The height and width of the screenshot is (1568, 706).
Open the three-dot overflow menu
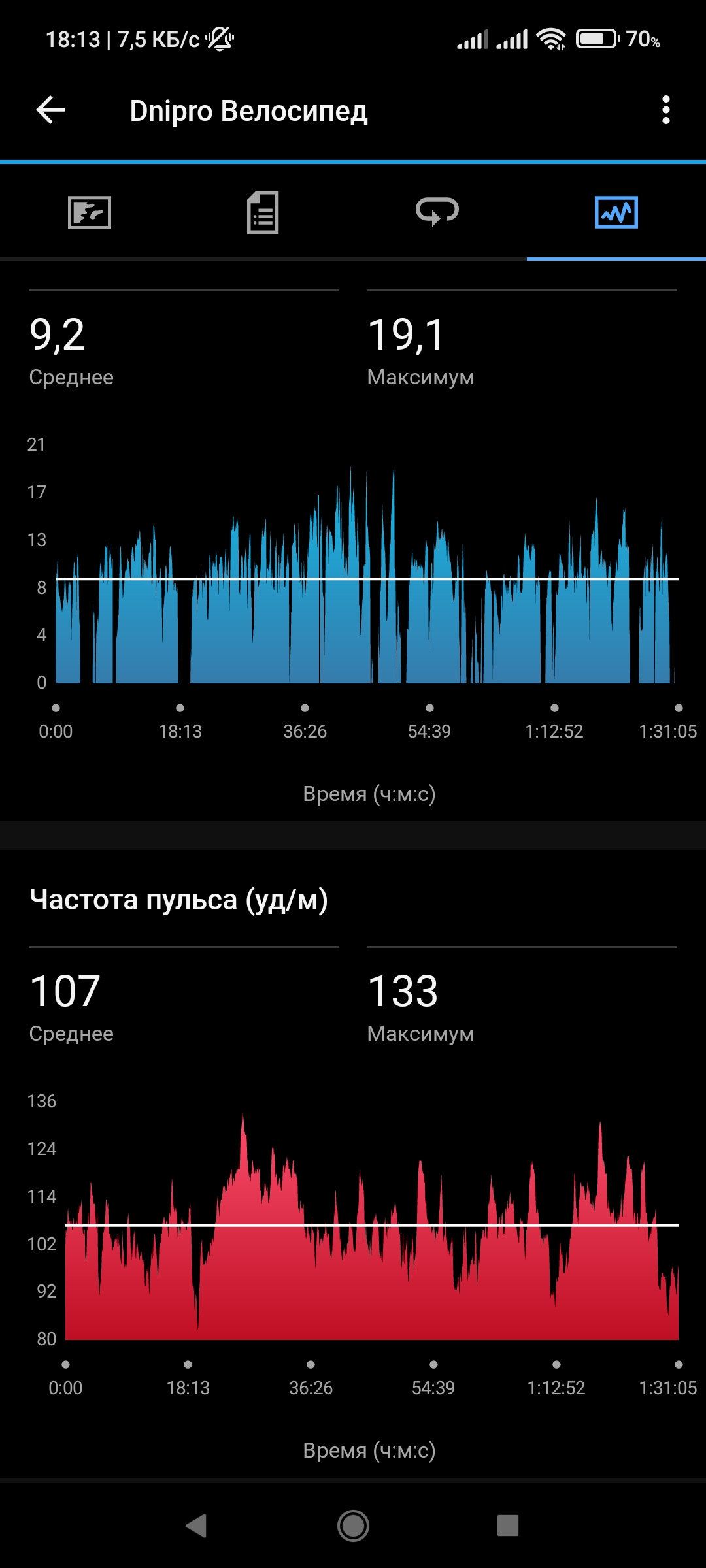pos(665,110)
